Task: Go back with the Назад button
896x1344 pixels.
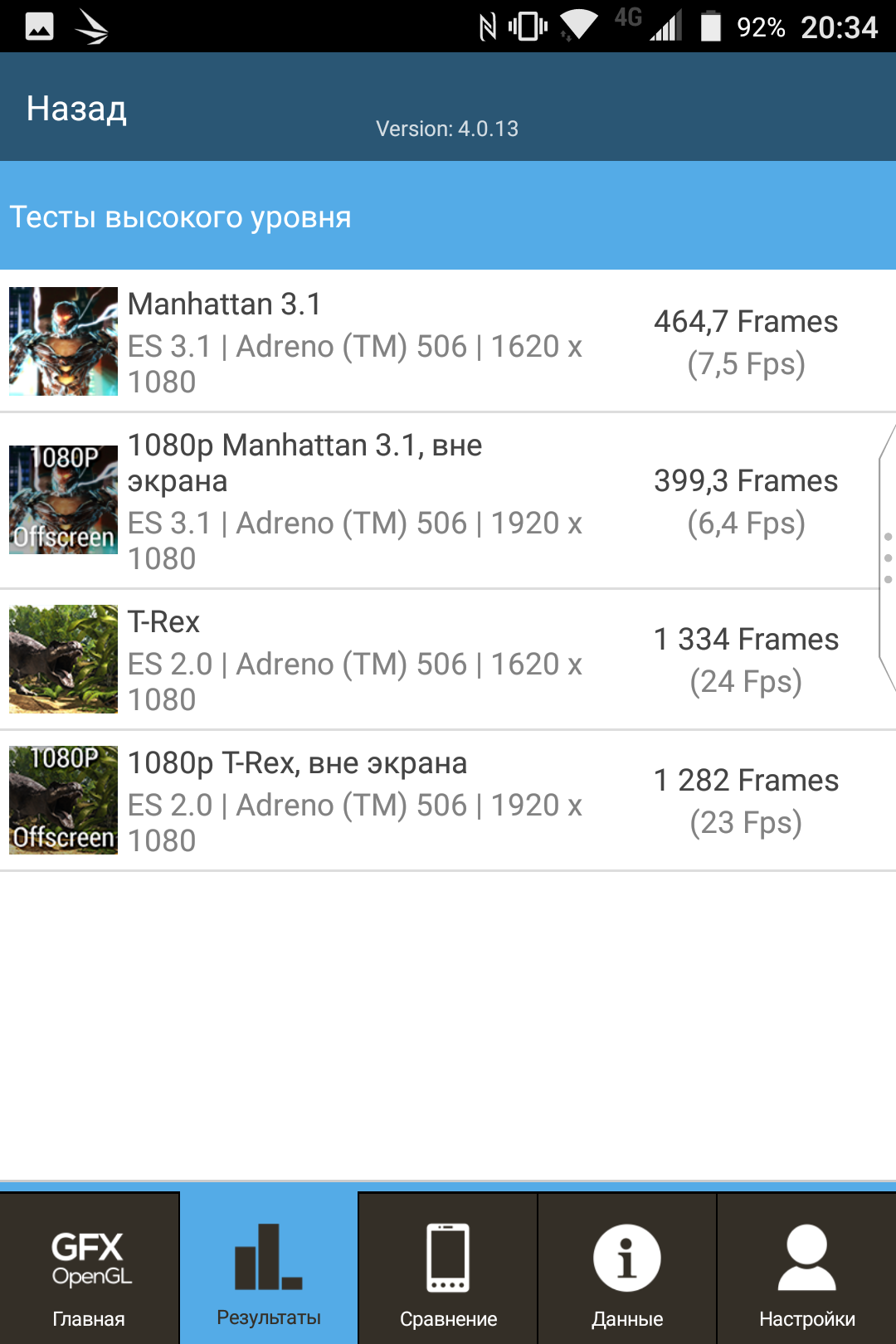Action: 76,109
